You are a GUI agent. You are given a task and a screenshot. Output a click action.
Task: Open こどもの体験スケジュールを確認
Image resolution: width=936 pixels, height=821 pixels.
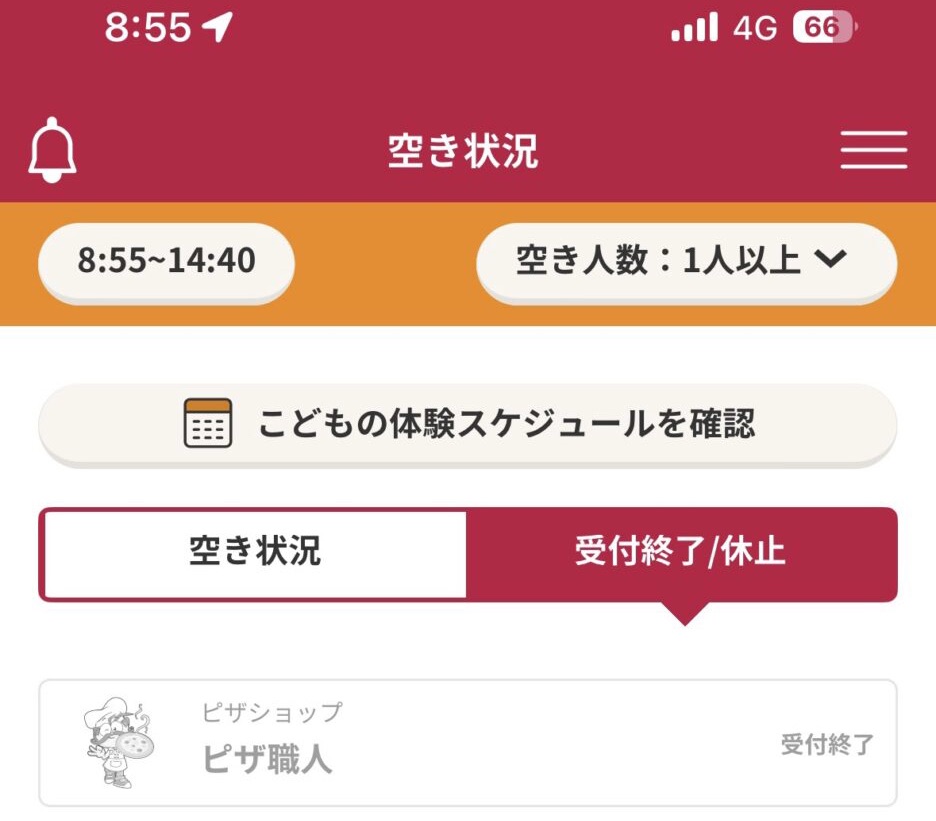coord(467,423)
